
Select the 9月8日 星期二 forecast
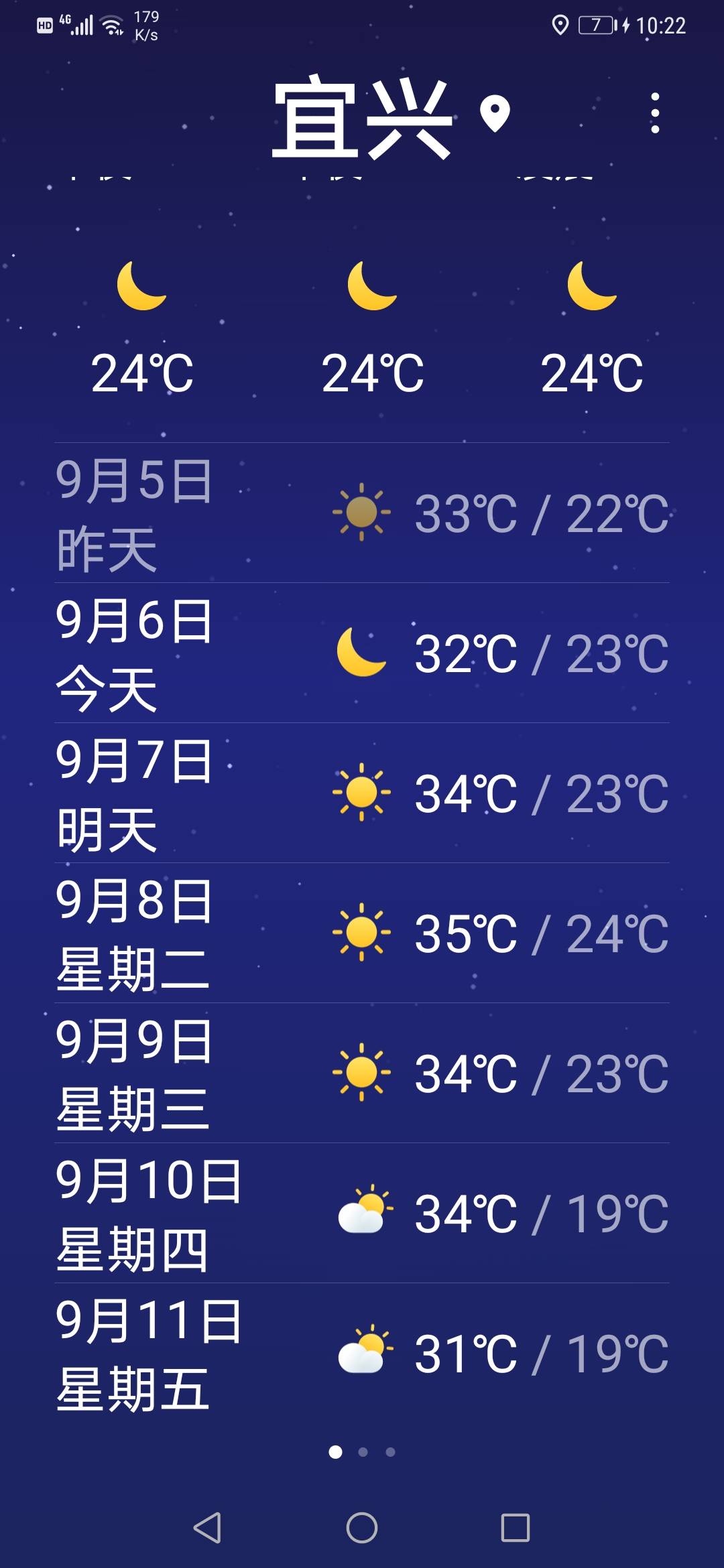pos(362,933)
